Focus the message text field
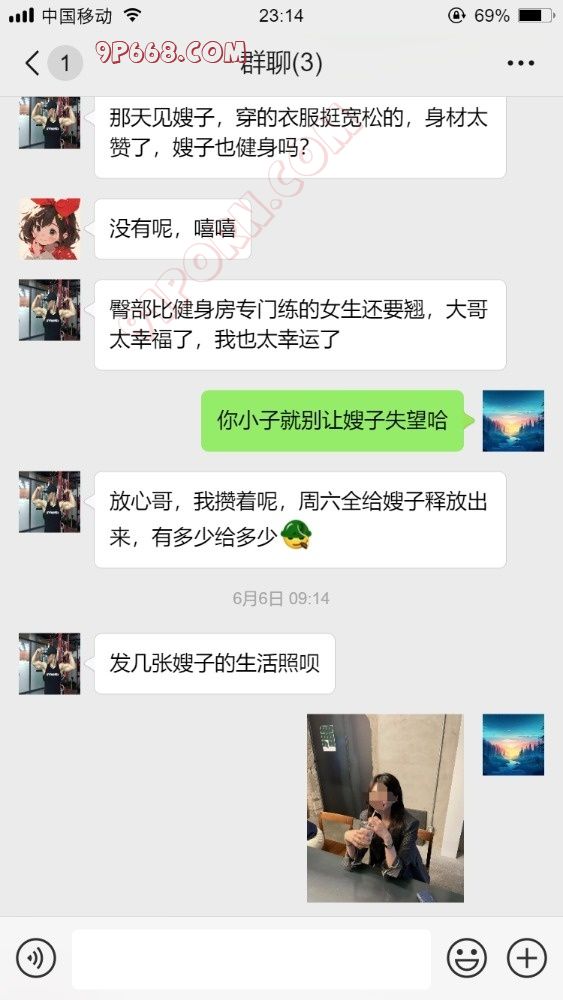Image resolution: width=563 pixels, height=1000 pixels. pyautogui.click(x=251, y=959)
